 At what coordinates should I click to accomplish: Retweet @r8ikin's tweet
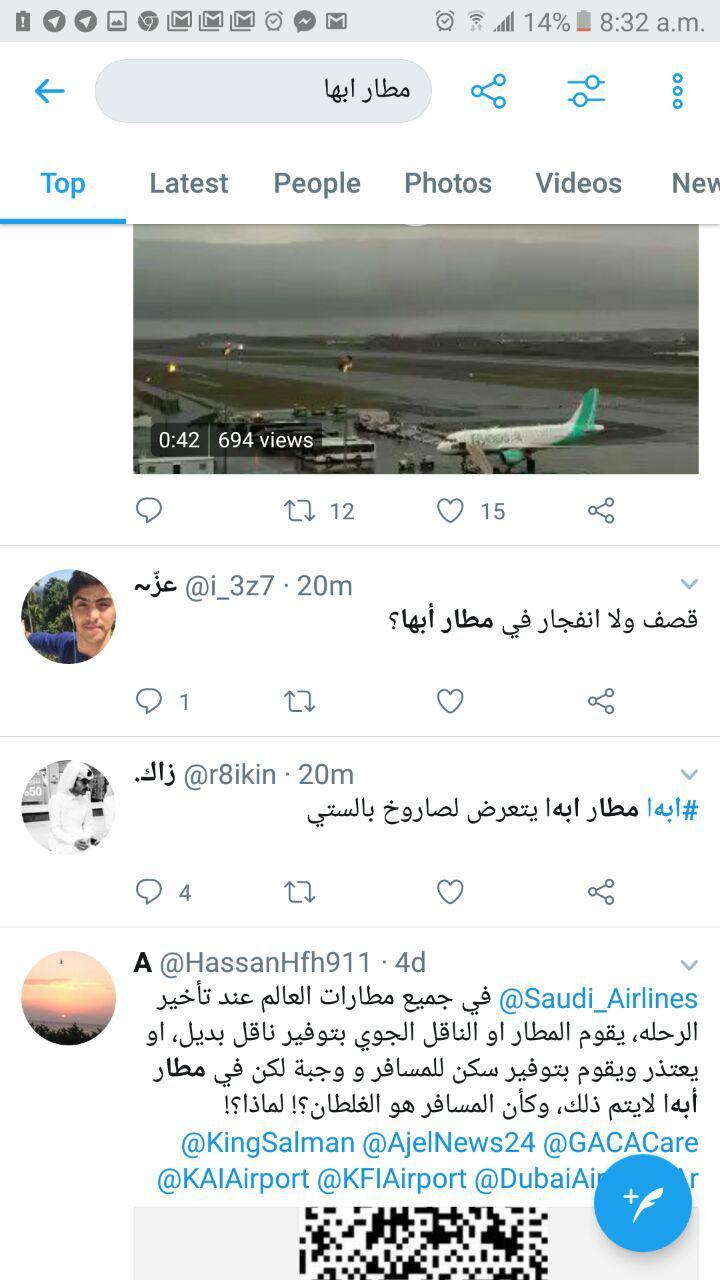[299, 892]
